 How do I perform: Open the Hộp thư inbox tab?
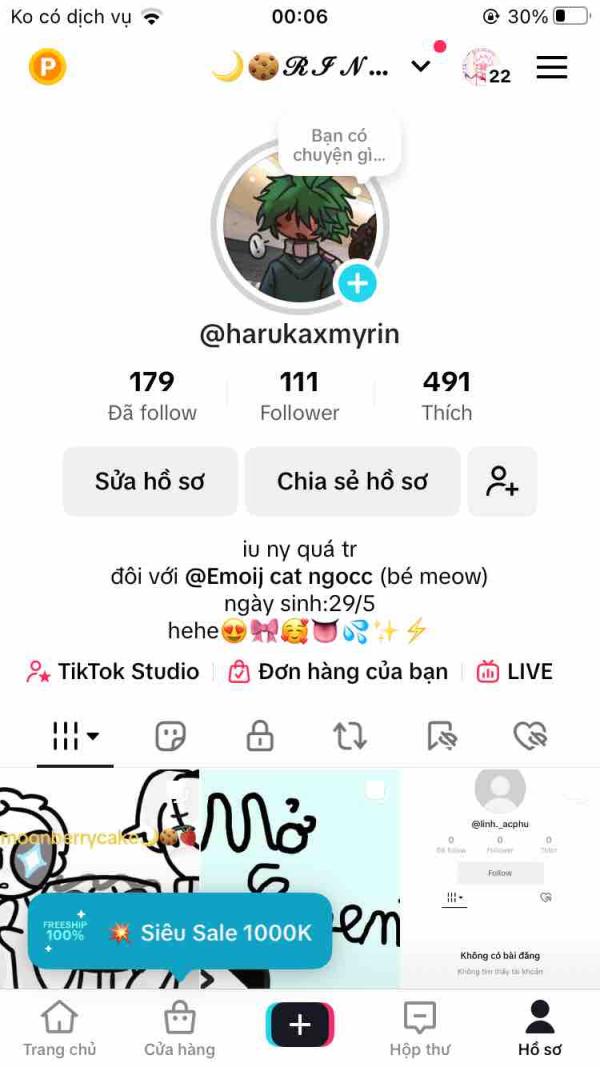click(x=420, y=1030)
